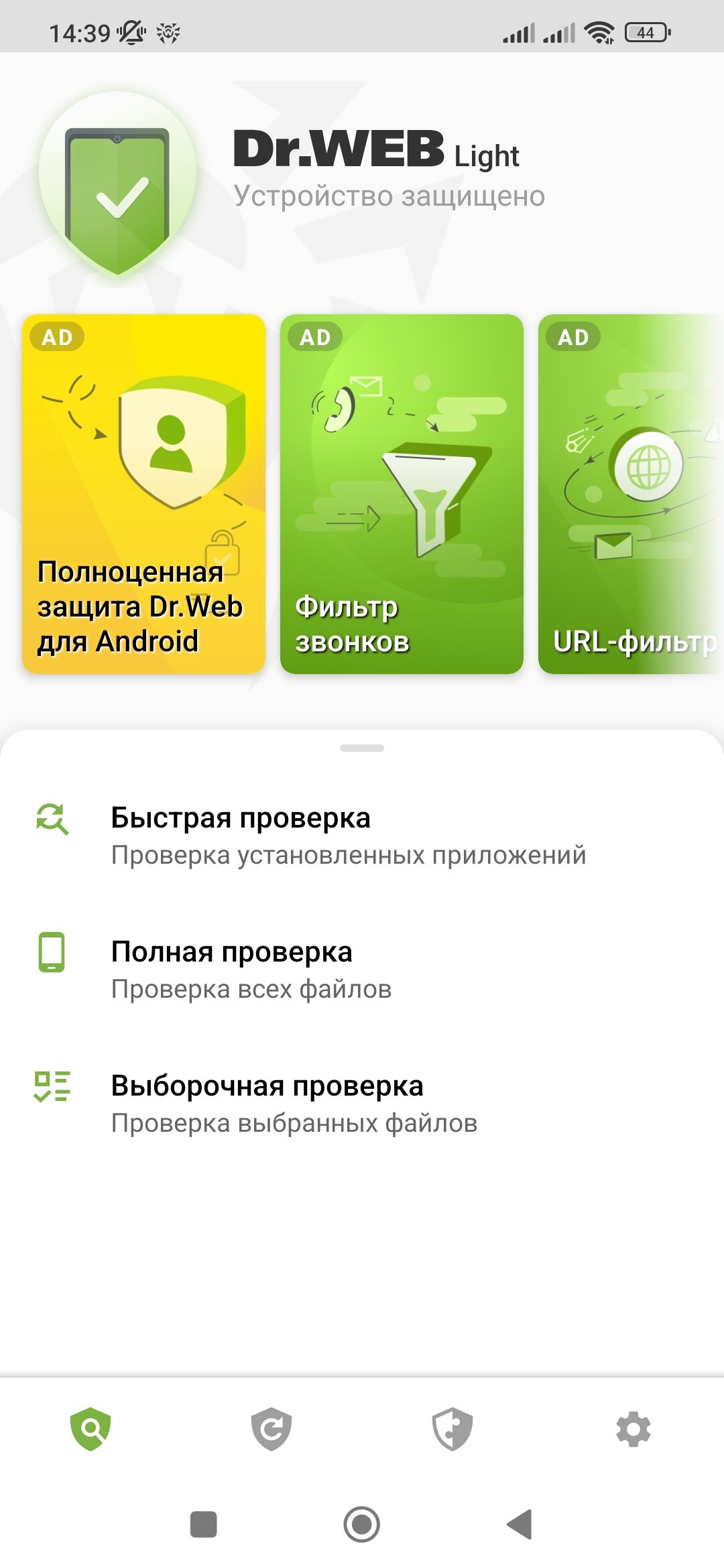This screenshot has width=724, height=1568.
Task: Open settings gear tab
Action: (x=633, y=1429)
